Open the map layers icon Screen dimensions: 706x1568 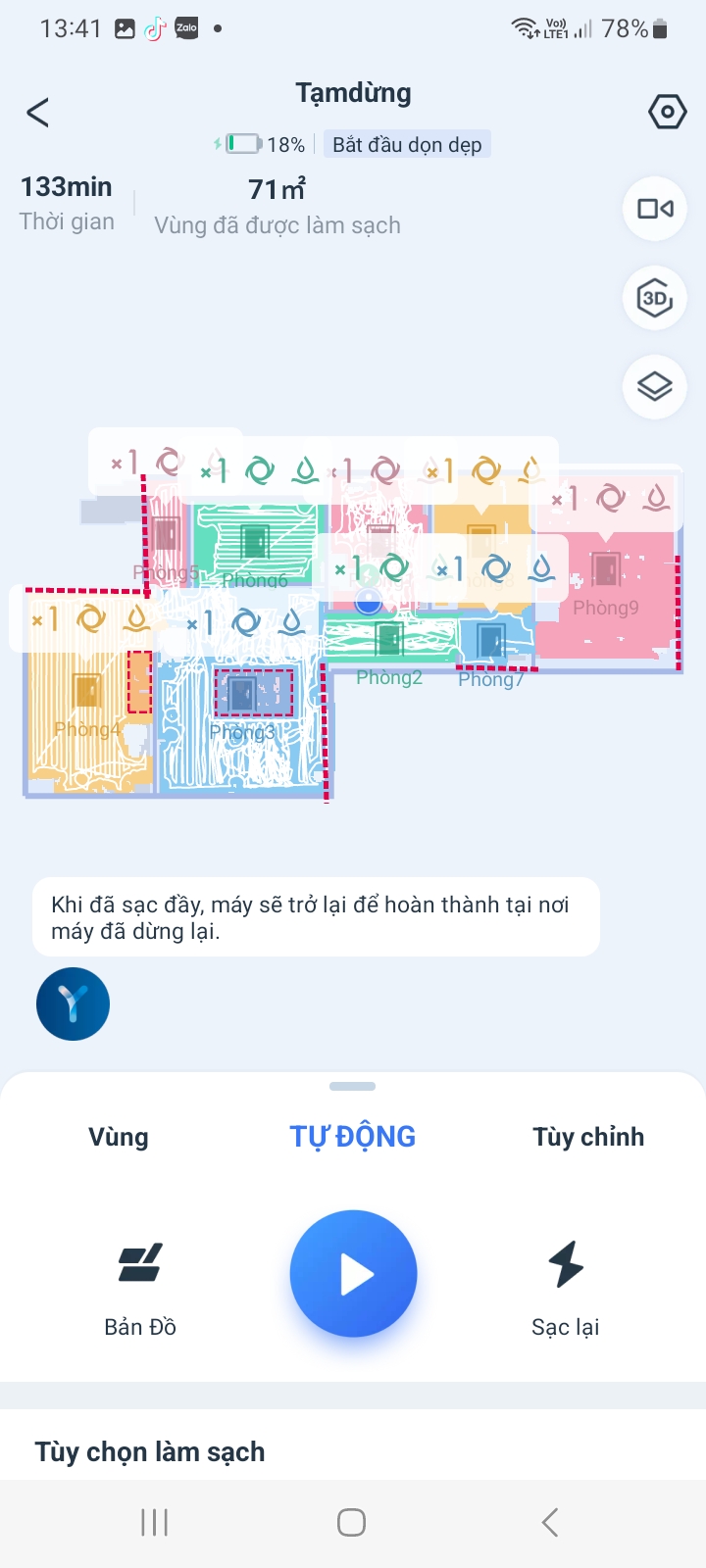coord(654,386)
